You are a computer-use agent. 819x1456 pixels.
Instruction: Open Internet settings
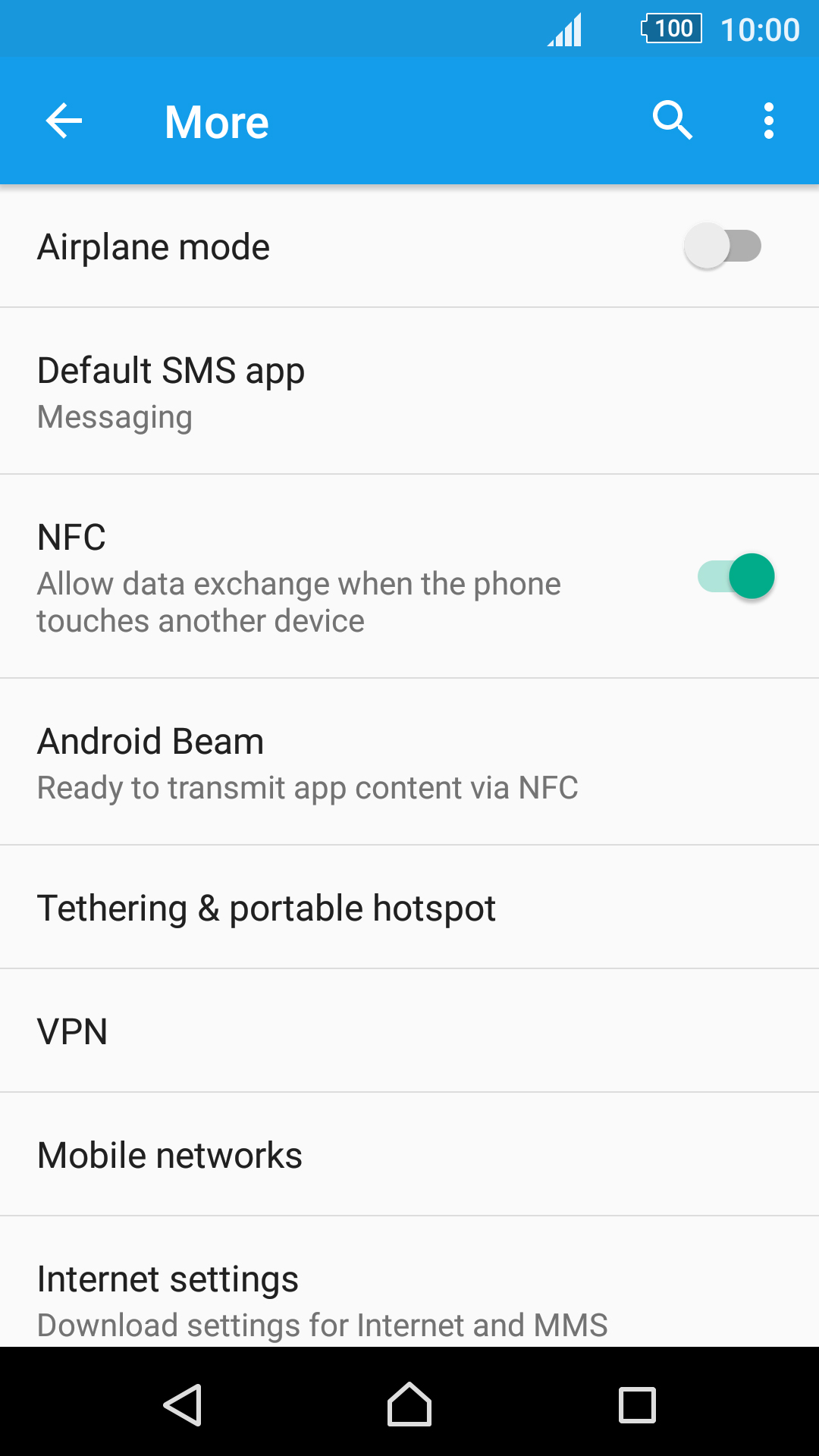coord(409,1282)
